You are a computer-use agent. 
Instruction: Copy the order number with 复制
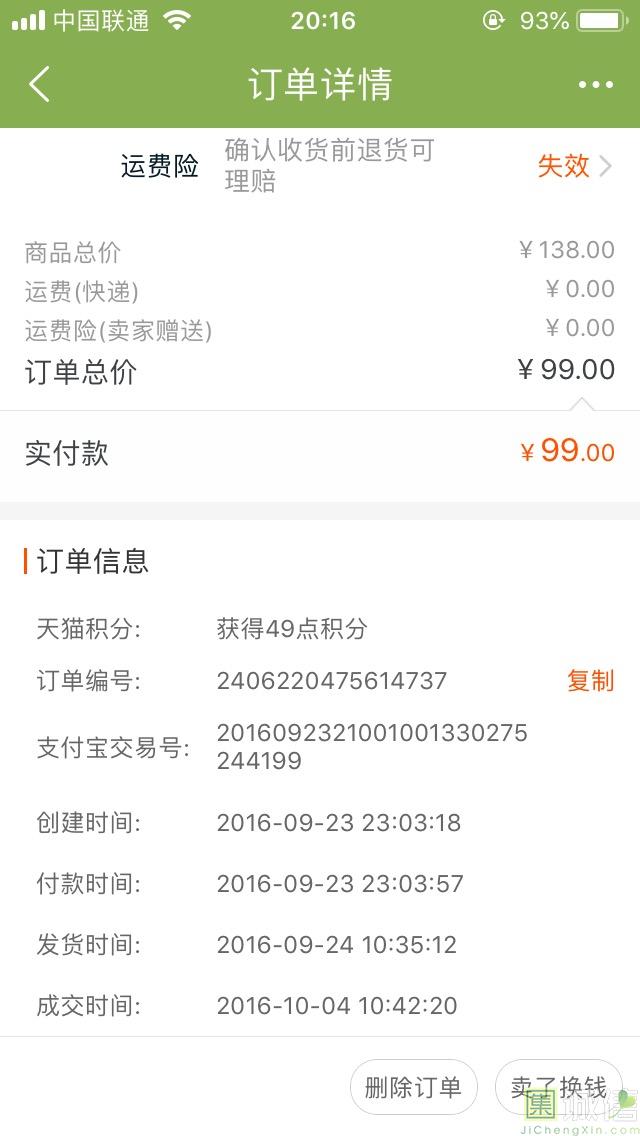tap(590, 681)
